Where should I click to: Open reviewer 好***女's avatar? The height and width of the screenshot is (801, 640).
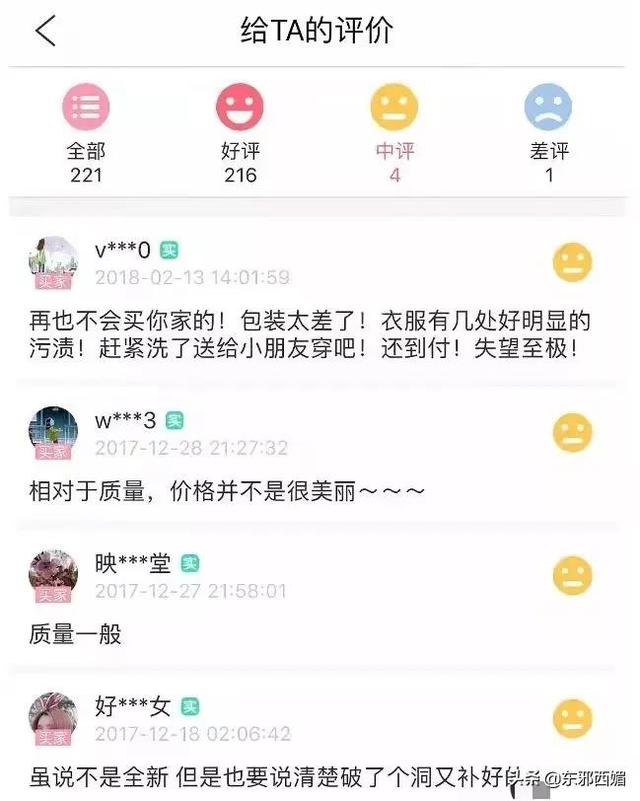(x=53, y=717)
